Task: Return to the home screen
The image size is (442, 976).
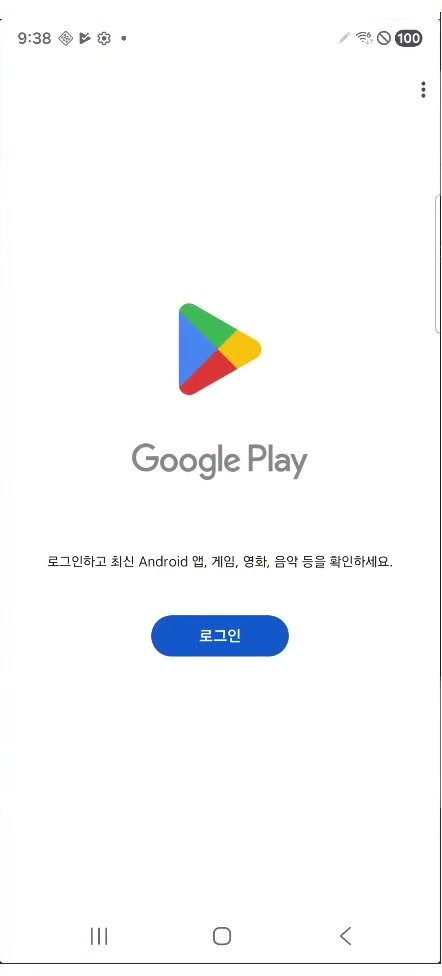Action: coord(222,936)
